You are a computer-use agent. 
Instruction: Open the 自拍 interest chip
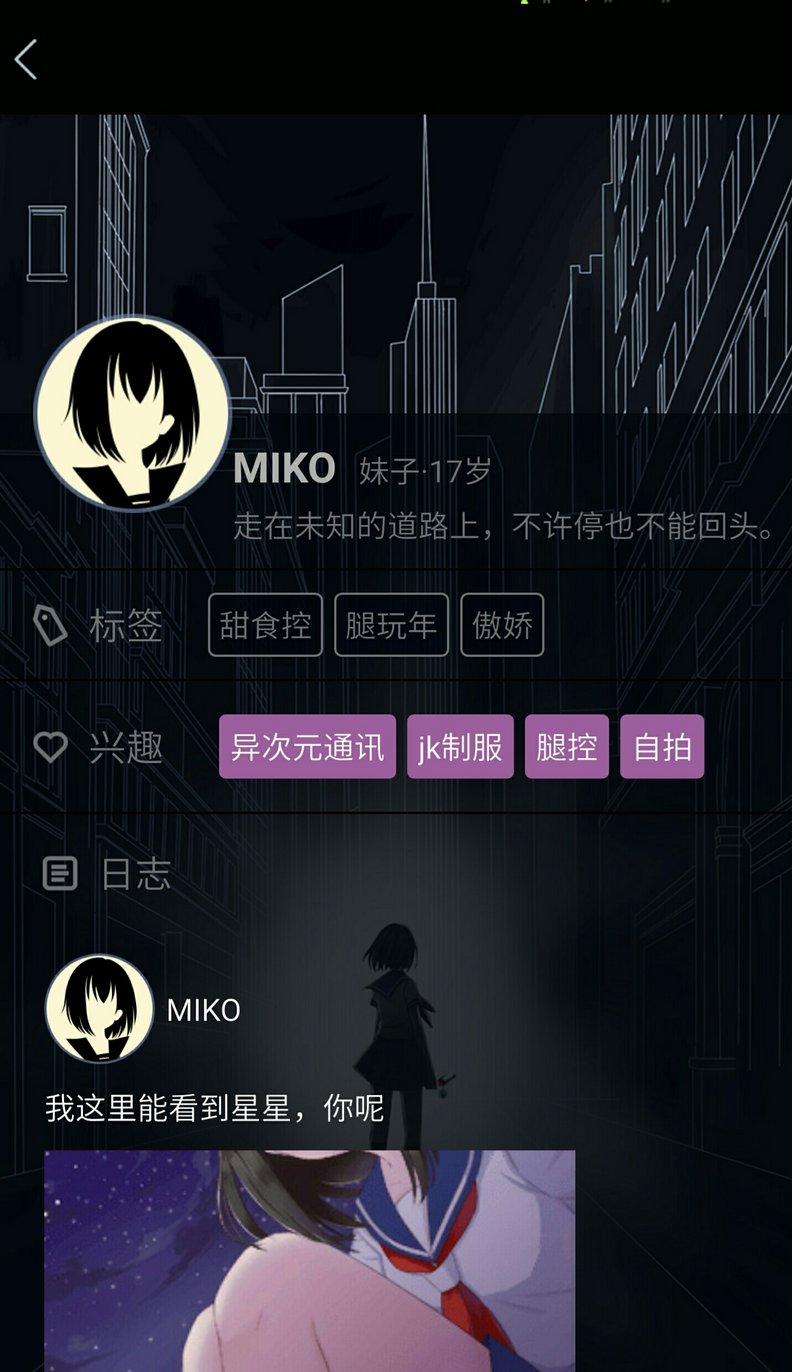(662, 747)
